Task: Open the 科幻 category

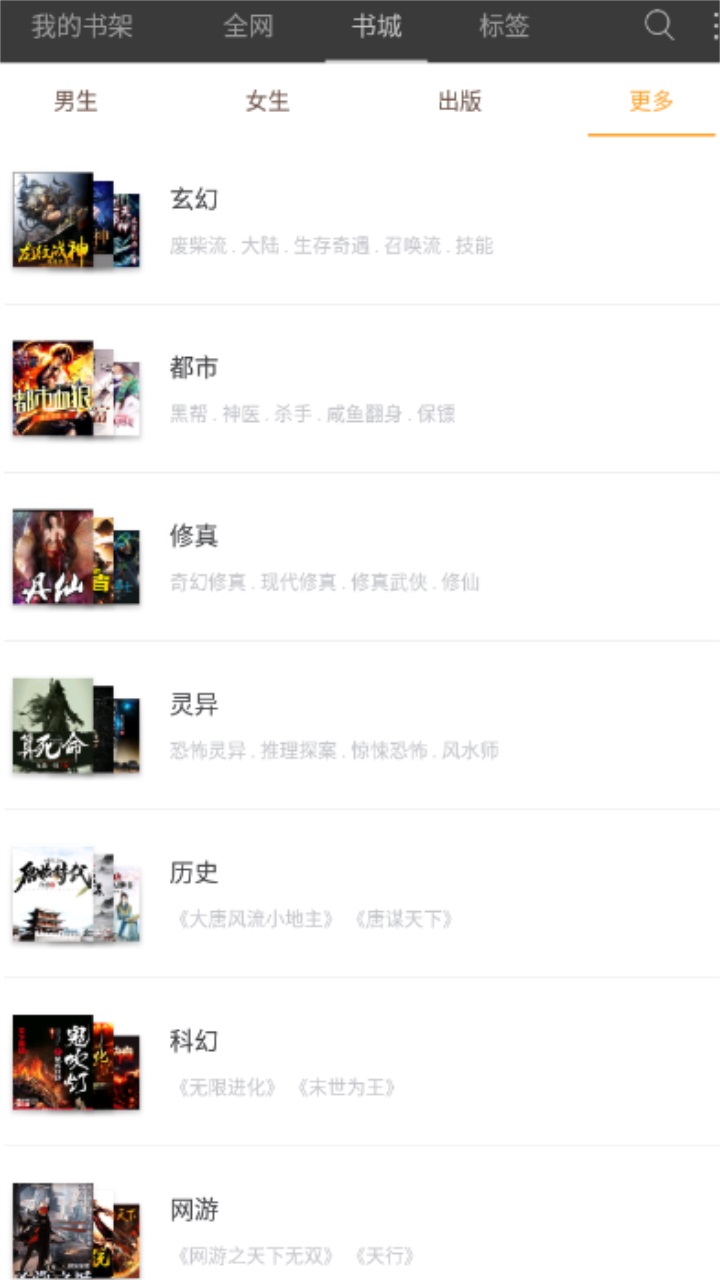Action: 360,1061
